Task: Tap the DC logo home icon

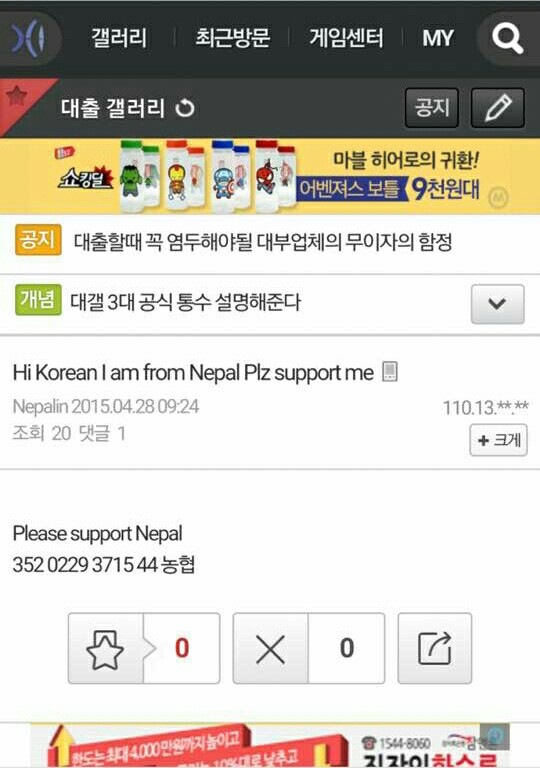Action: [29, 38]
